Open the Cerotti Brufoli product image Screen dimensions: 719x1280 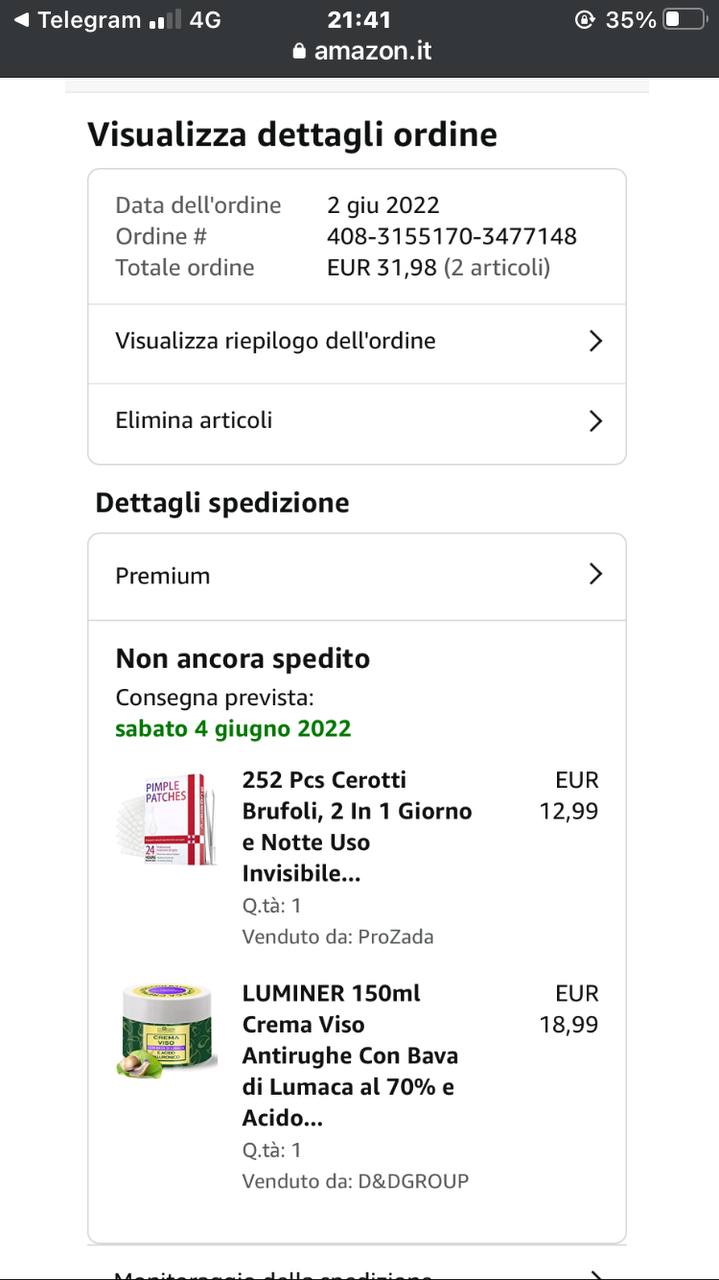(x=166, y=819)
